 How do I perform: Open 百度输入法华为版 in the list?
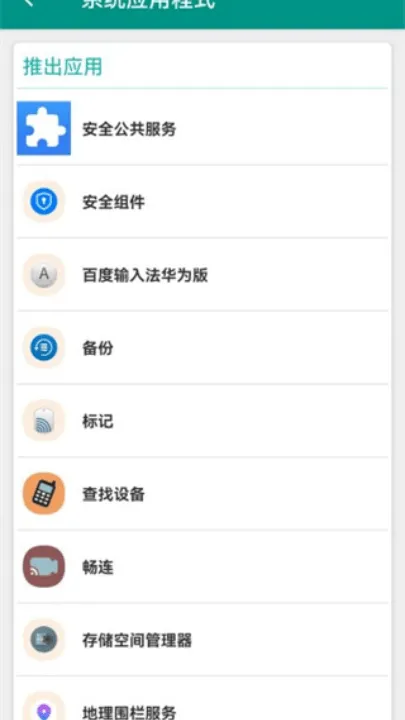coord(202,275)
